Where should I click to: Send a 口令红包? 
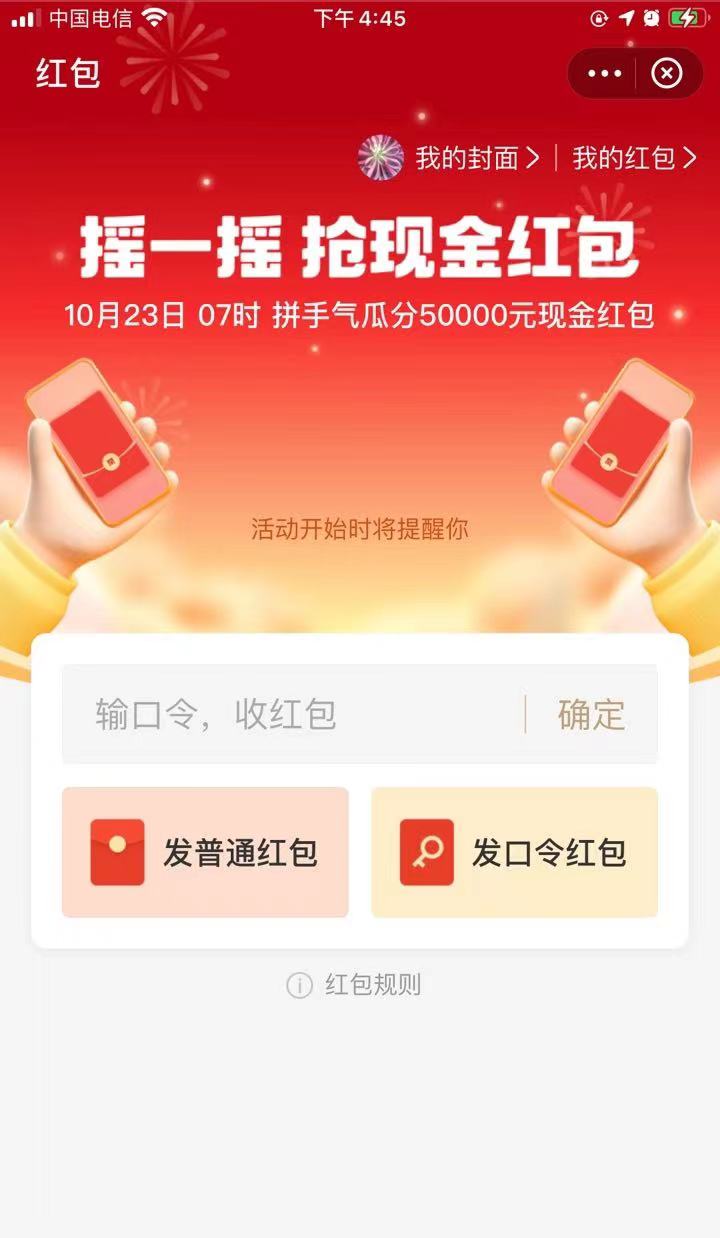point(514,852)
